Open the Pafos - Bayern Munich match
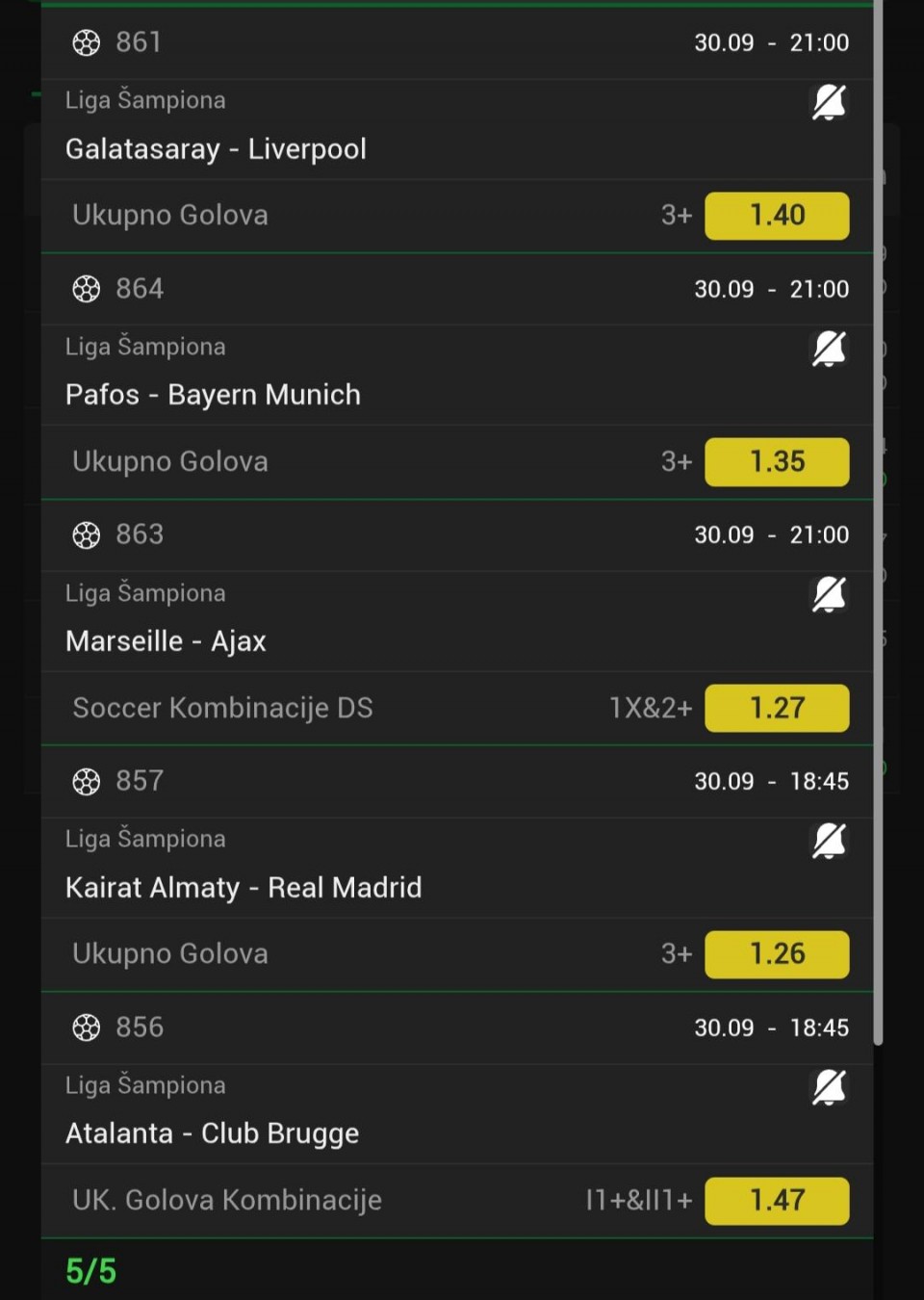The width and height of the screenshot is (924, 1300). pos(213,395)
